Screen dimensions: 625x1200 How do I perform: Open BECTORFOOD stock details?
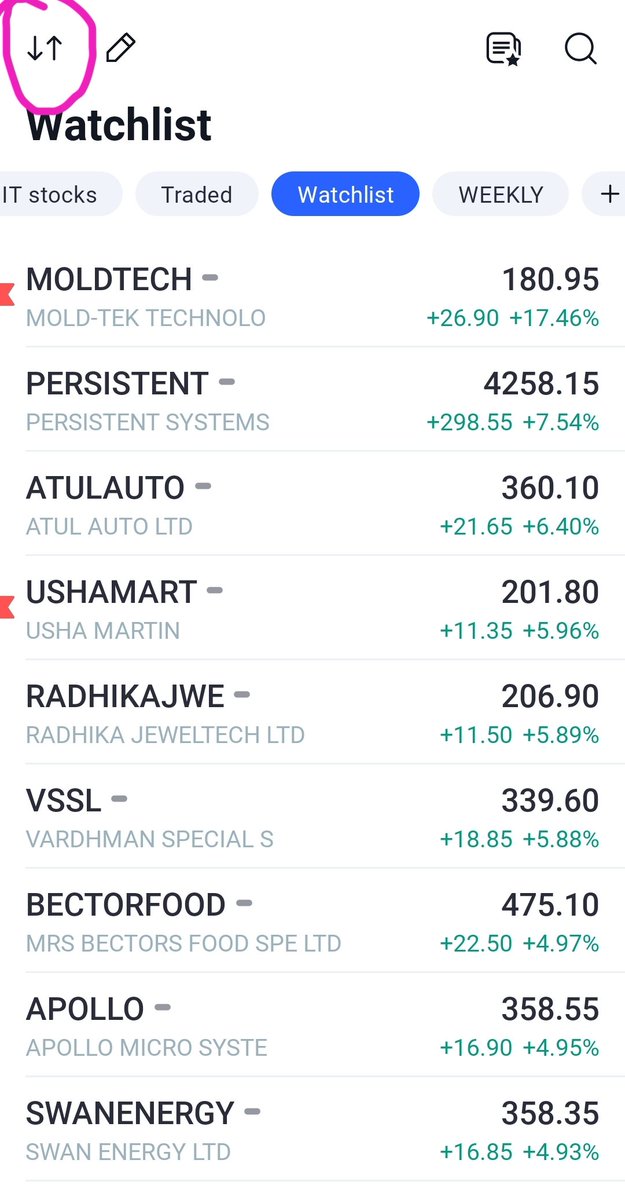coord(312,921)
